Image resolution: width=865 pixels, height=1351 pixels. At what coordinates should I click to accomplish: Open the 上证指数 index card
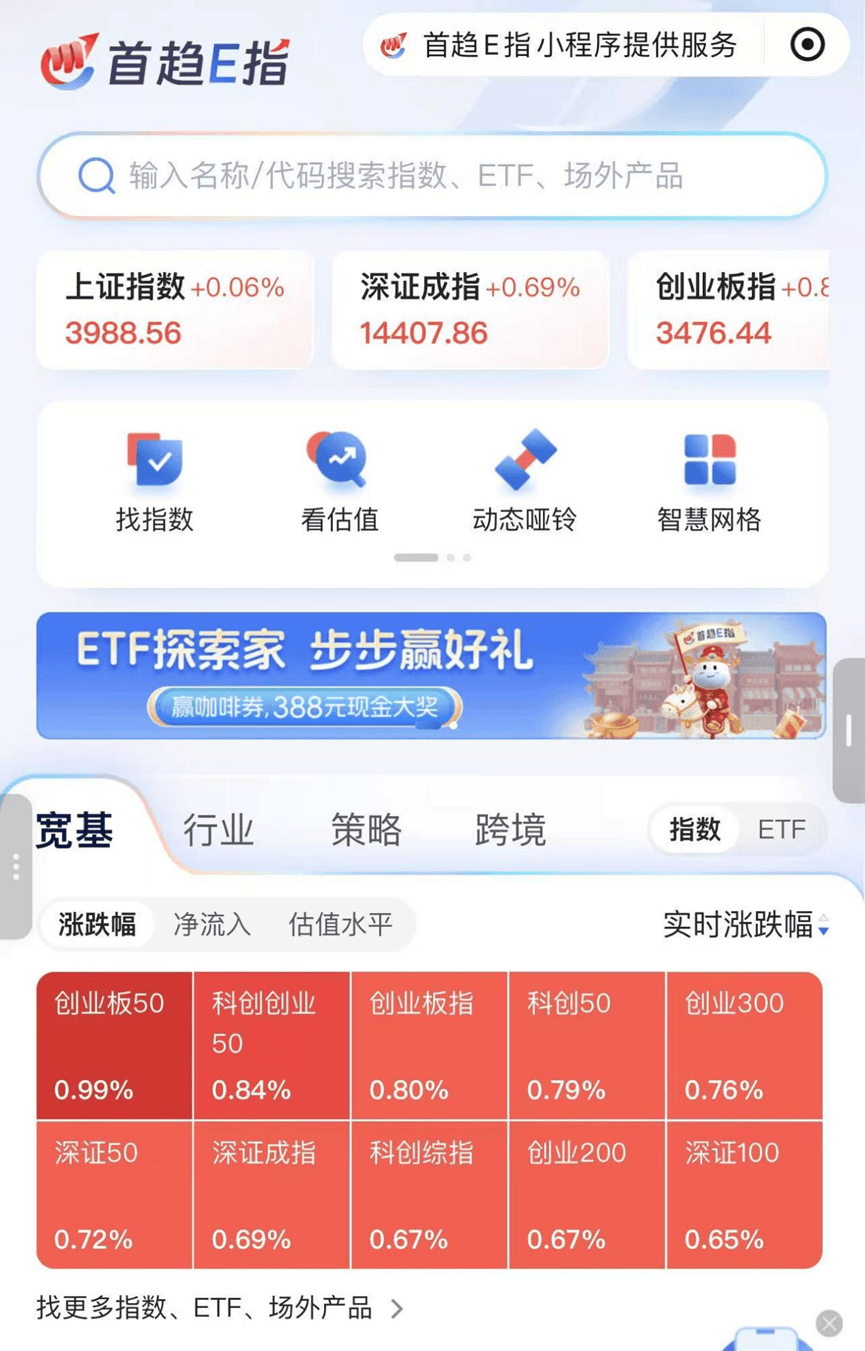pyautogui.click(x=175, y=309)
